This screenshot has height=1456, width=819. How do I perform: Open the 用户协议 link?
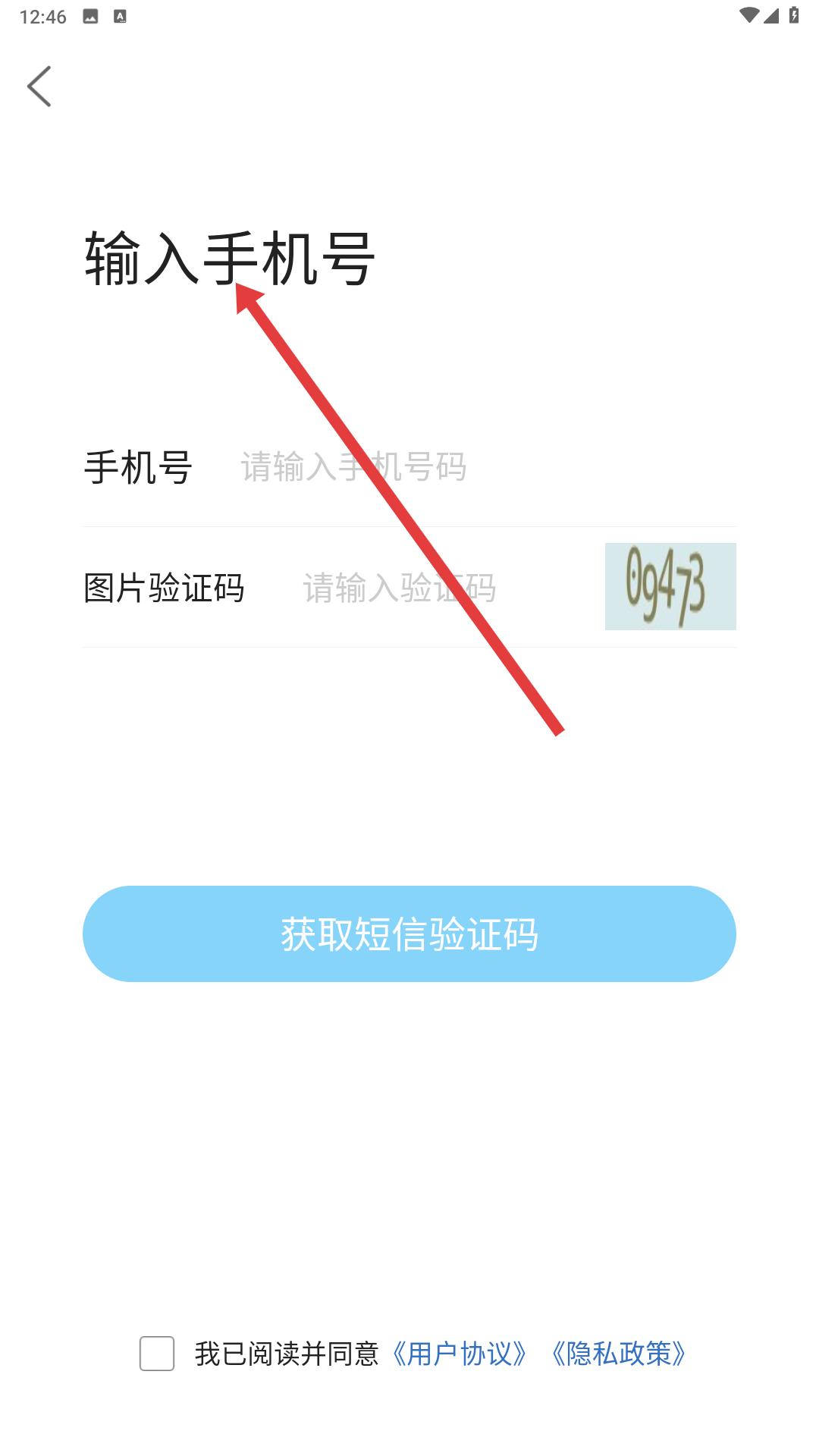[x=459, y=1354]
